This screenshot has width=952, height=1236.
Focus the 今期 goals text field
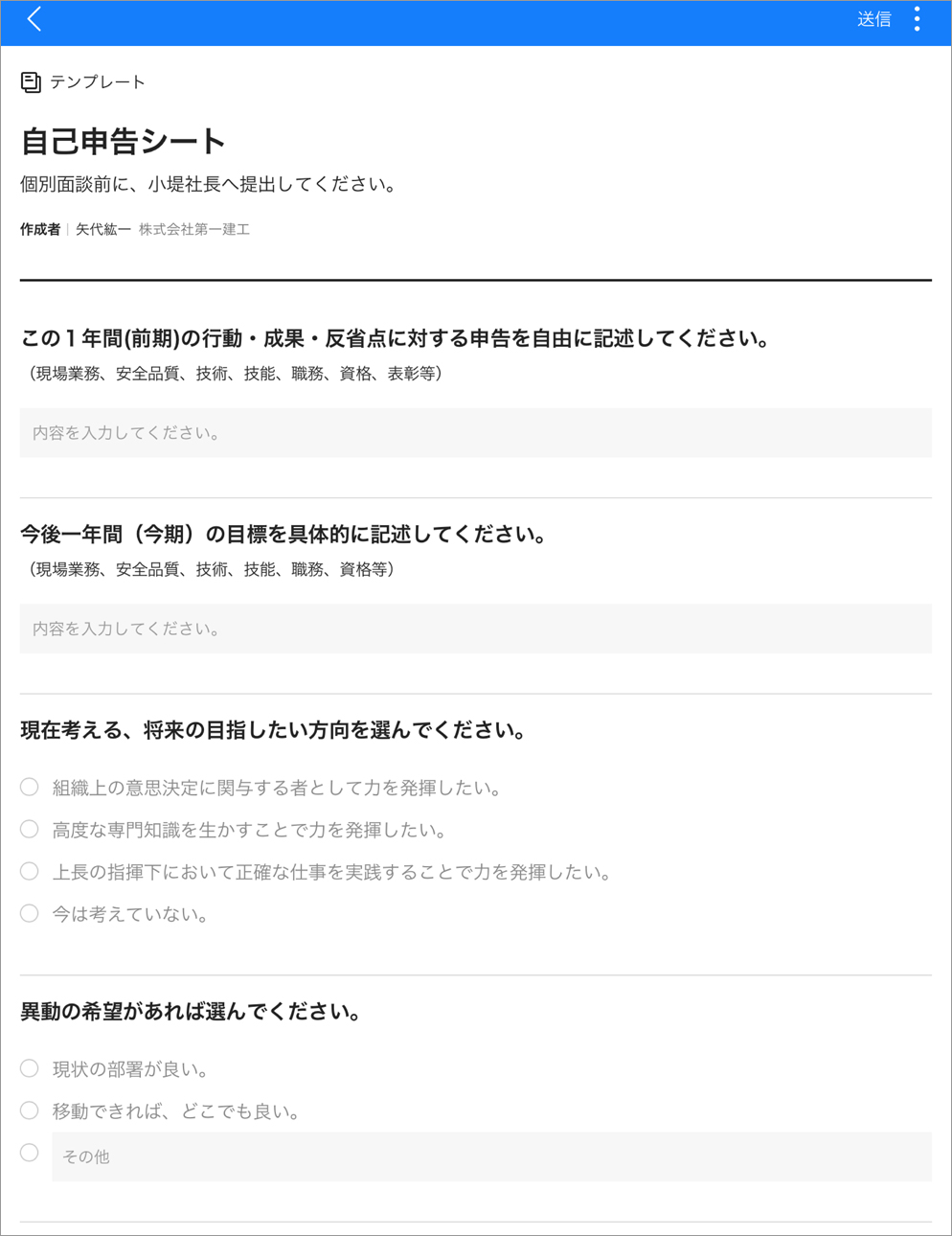pyautogui.click(x=475, y=629)
